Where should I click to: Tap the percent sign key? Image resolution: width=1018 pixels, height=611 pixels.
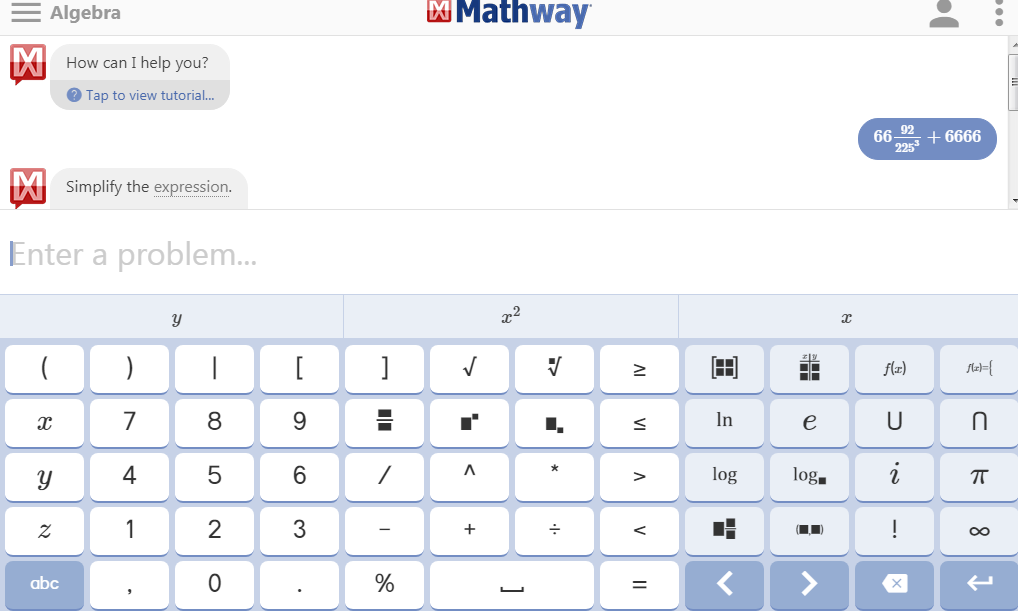(x=384, y=584)
